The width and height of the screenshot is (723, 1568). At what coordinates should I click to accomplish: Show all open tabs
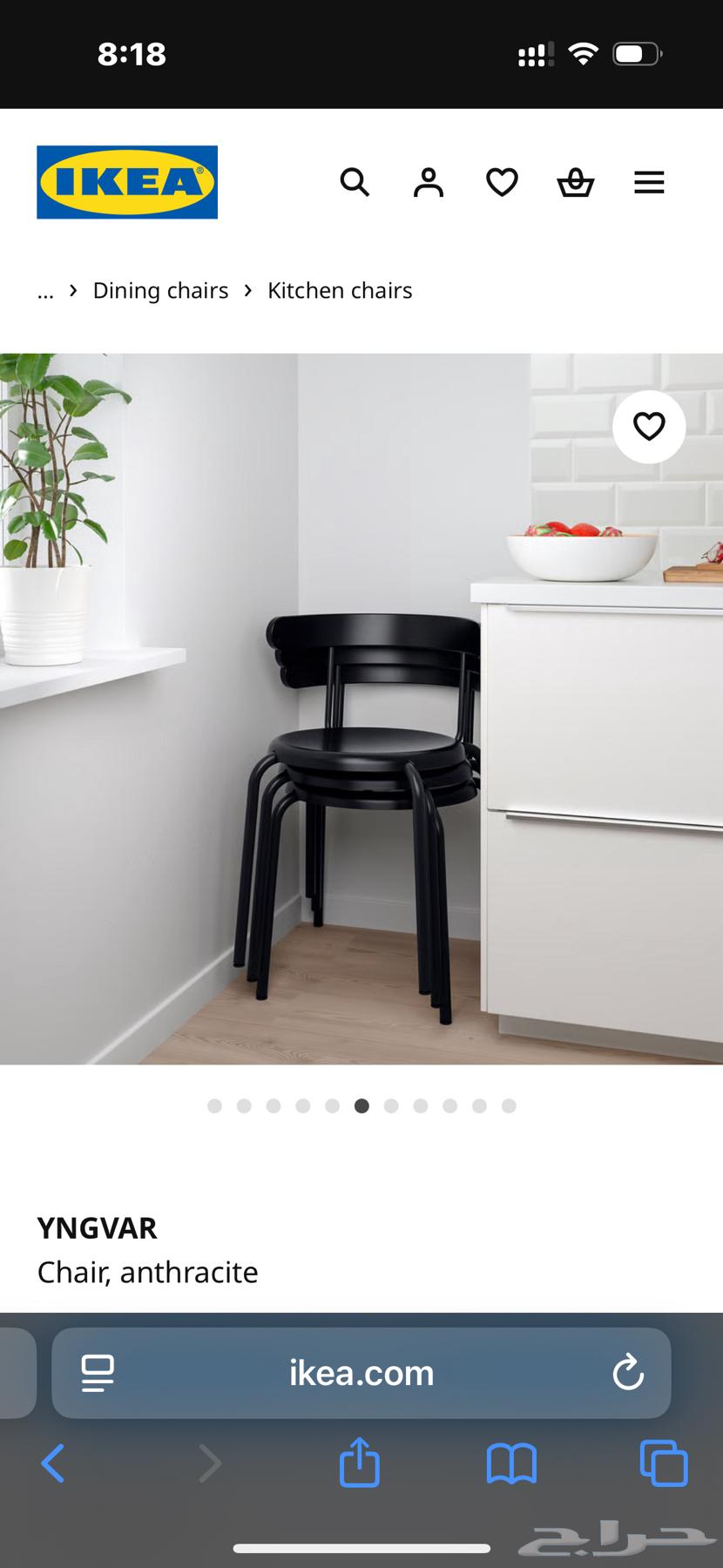tap(664, 1463)
